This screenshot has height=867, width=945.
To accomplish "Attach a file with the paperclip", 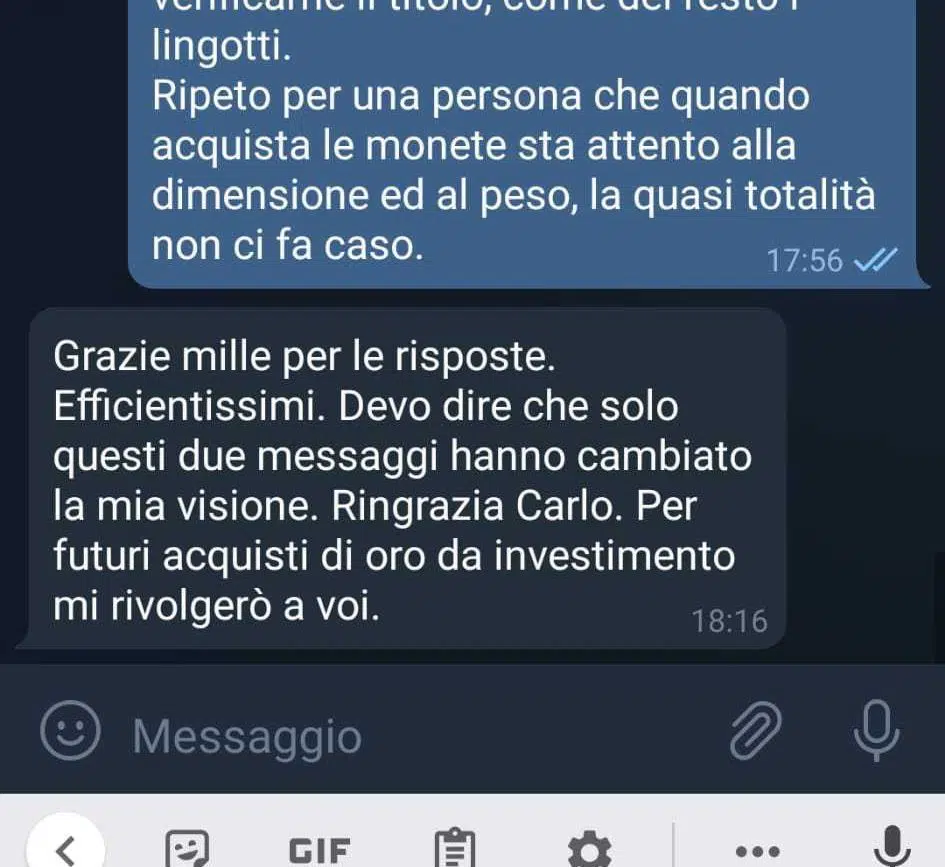I will pos(756,731).
